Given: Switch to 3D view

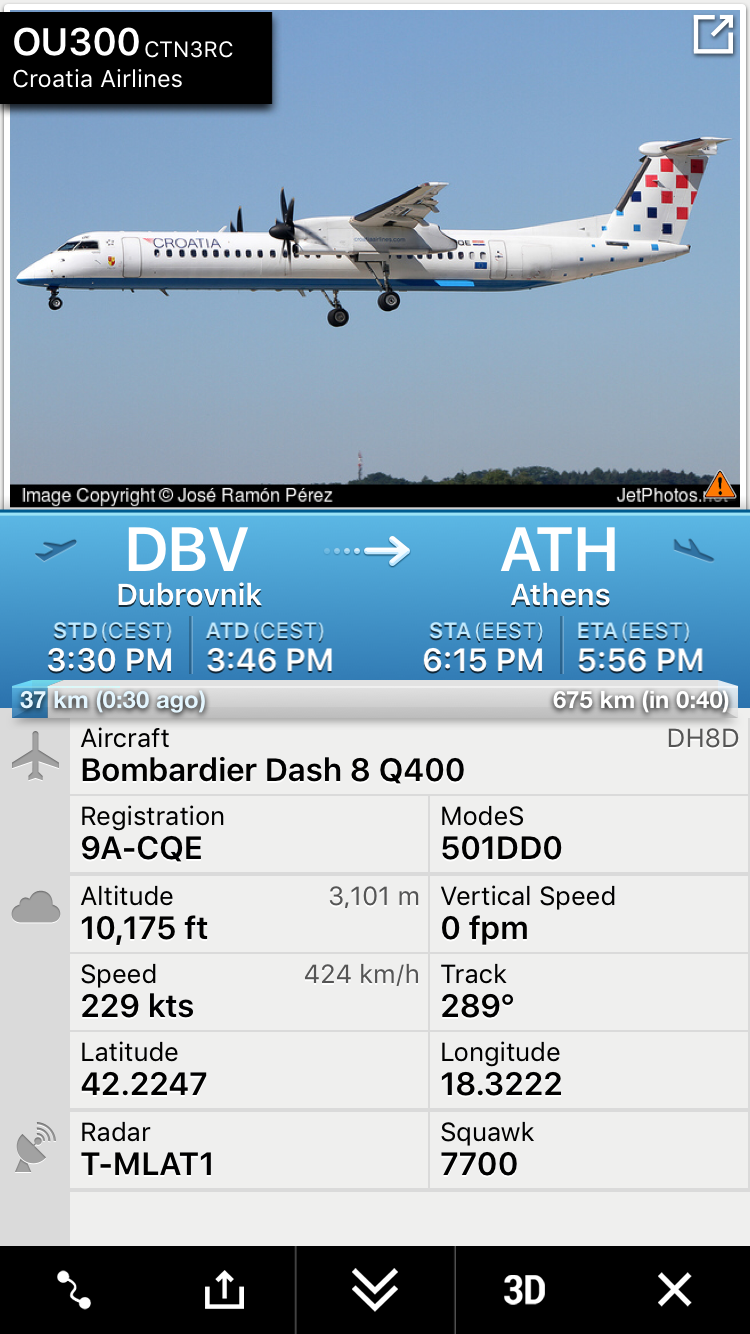Looking at the screenshot, I should (524, 1290).
